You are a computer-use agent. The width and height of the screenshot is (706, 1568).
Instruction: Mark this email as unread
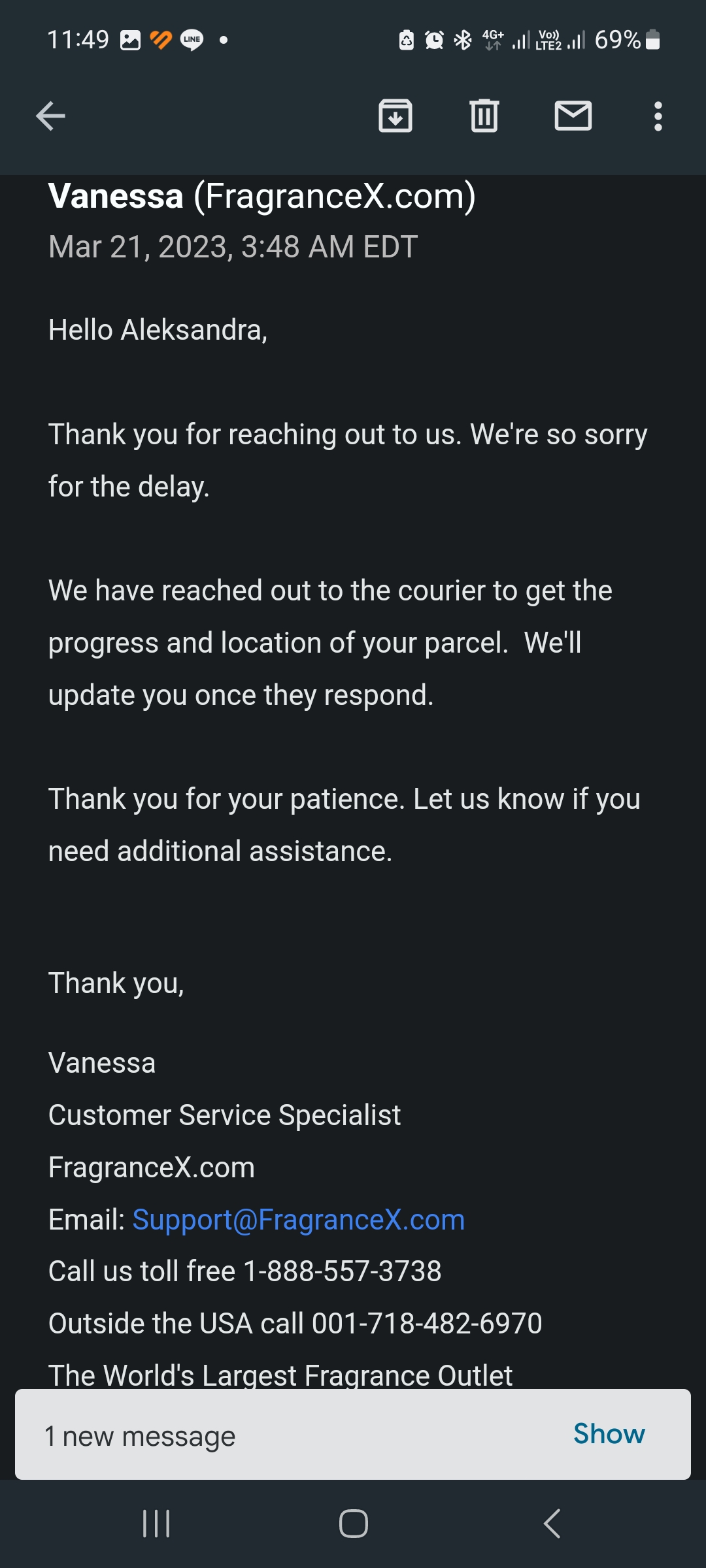click(x=573, y=116)
